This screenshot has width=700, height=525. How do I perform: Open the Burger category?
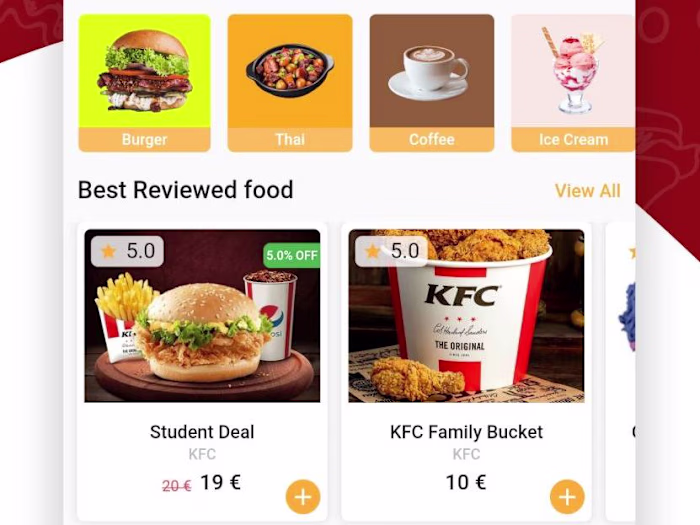[144, 83]
